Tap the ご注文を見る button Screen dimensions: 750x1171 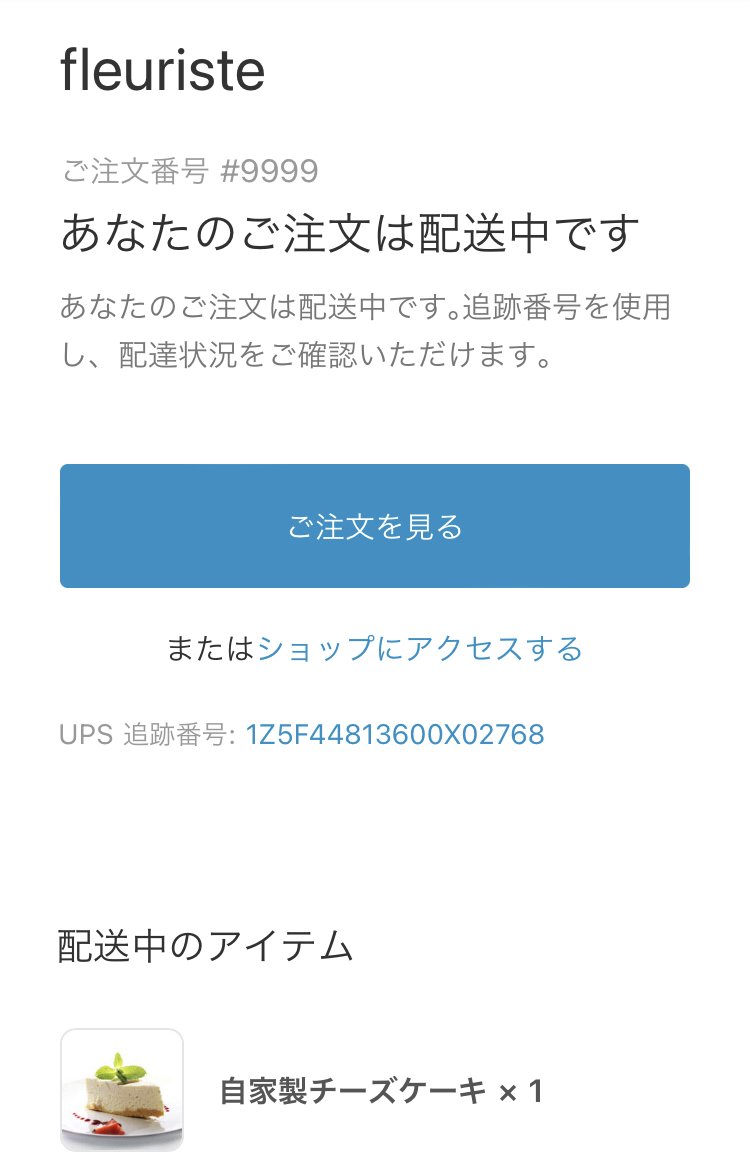click(375, 526)
